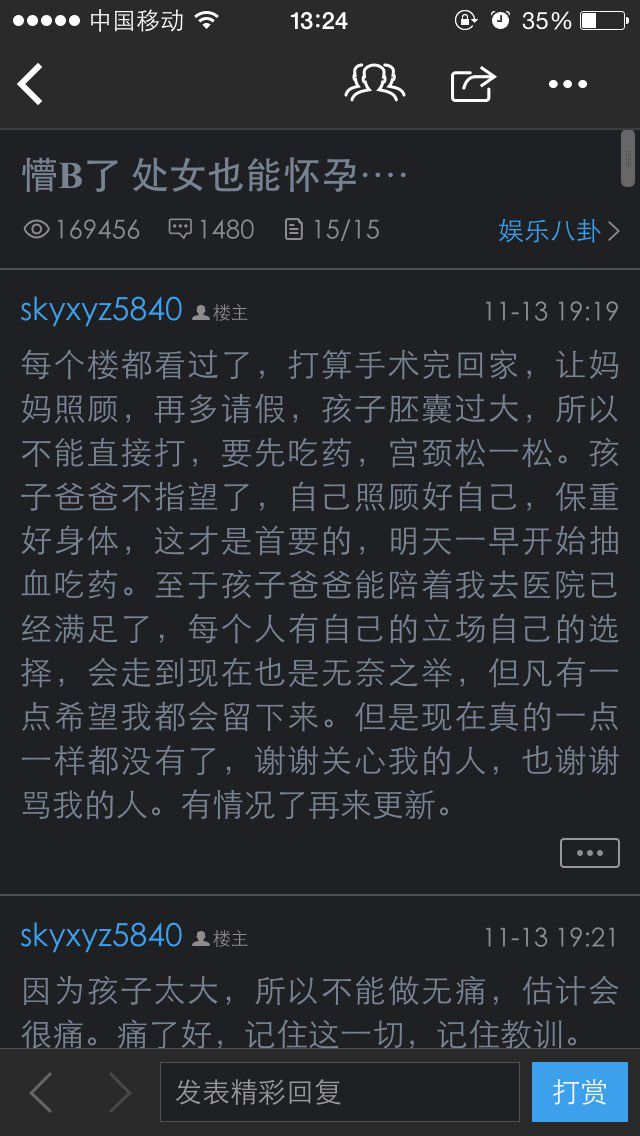Go to the previous page arrow
This screenshot has width=640, height=1136.
click(41, 1092)
